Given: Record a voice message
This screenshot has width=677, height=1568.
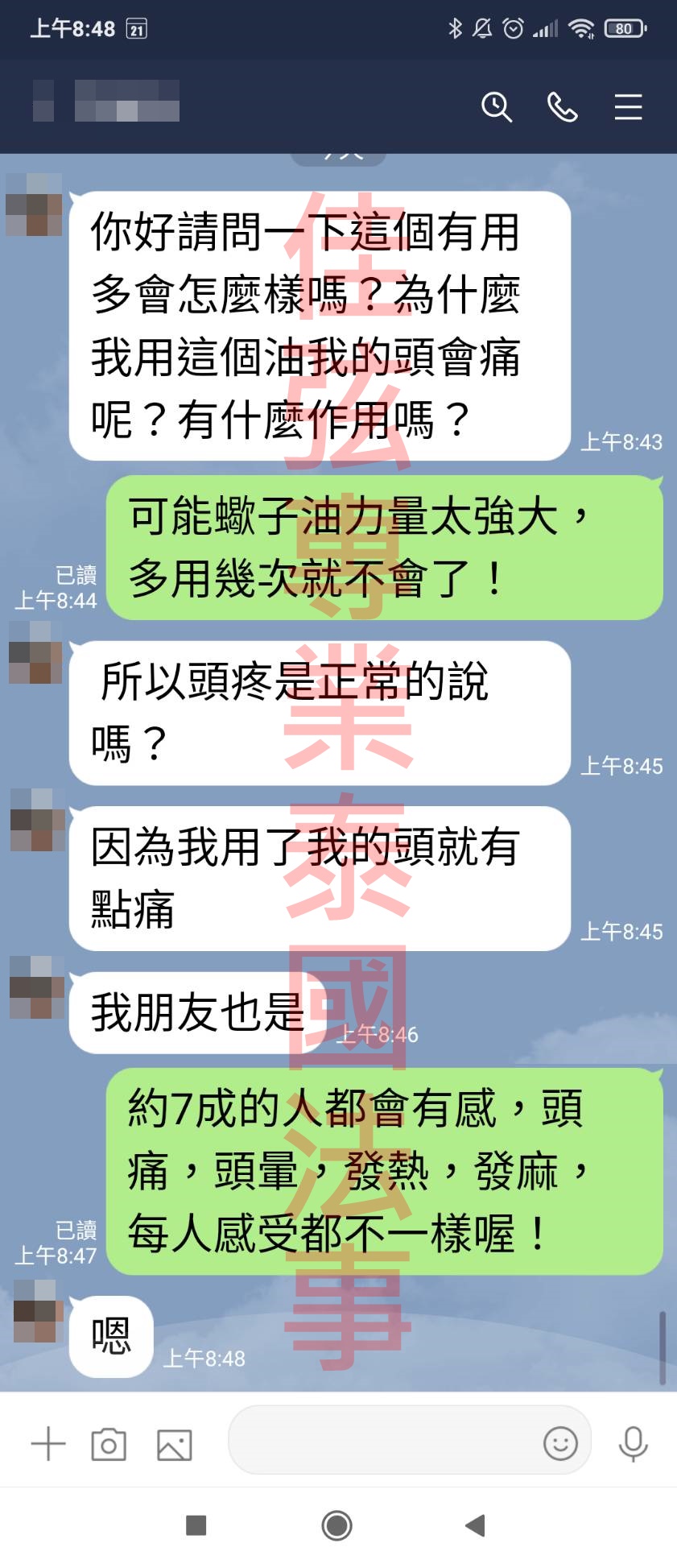Looking at the screenshot, I should pyautogui.click(x=633, y=1443).
